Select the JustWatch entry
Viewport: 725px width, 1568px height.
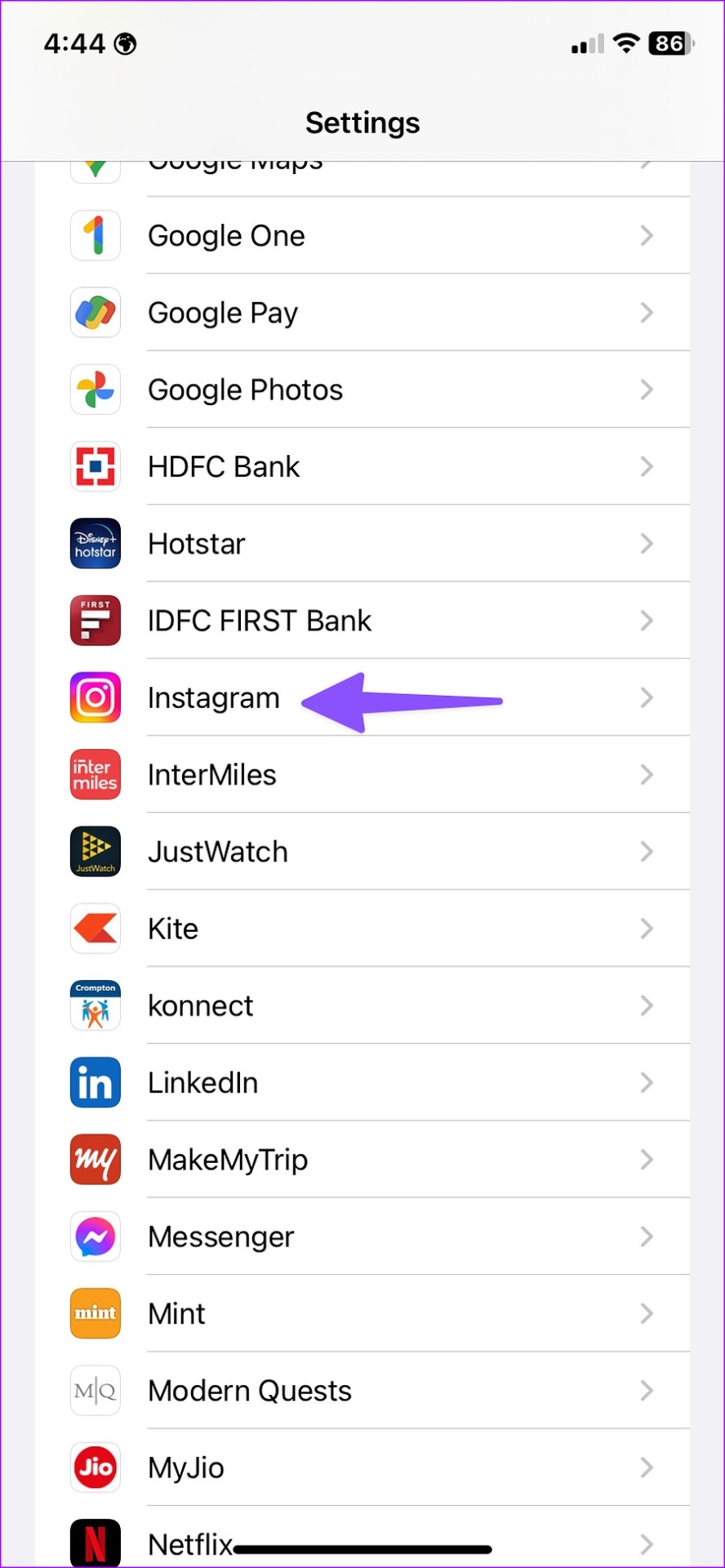(x=362, y=851)
